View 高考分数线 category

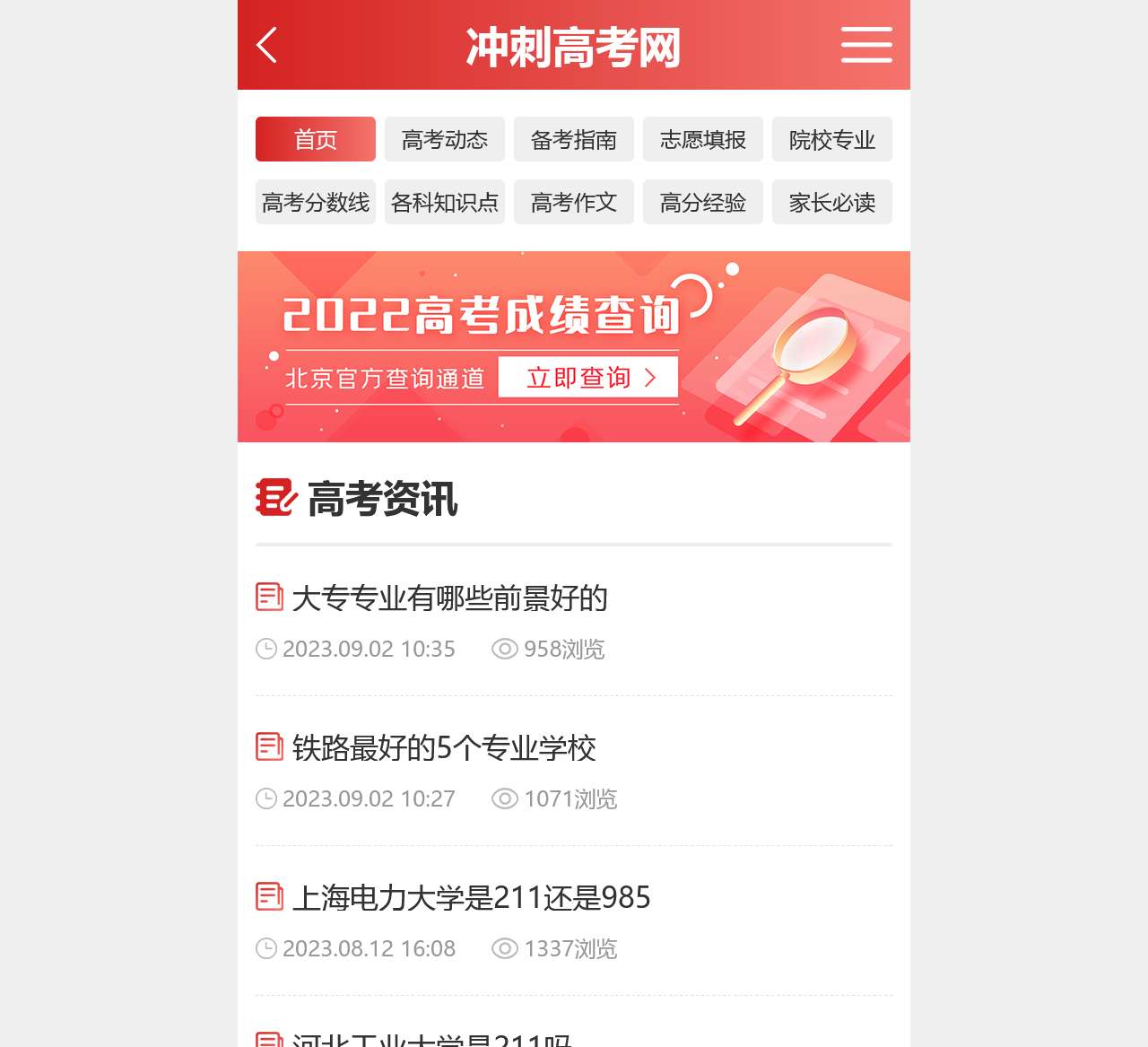pos(316,202)
